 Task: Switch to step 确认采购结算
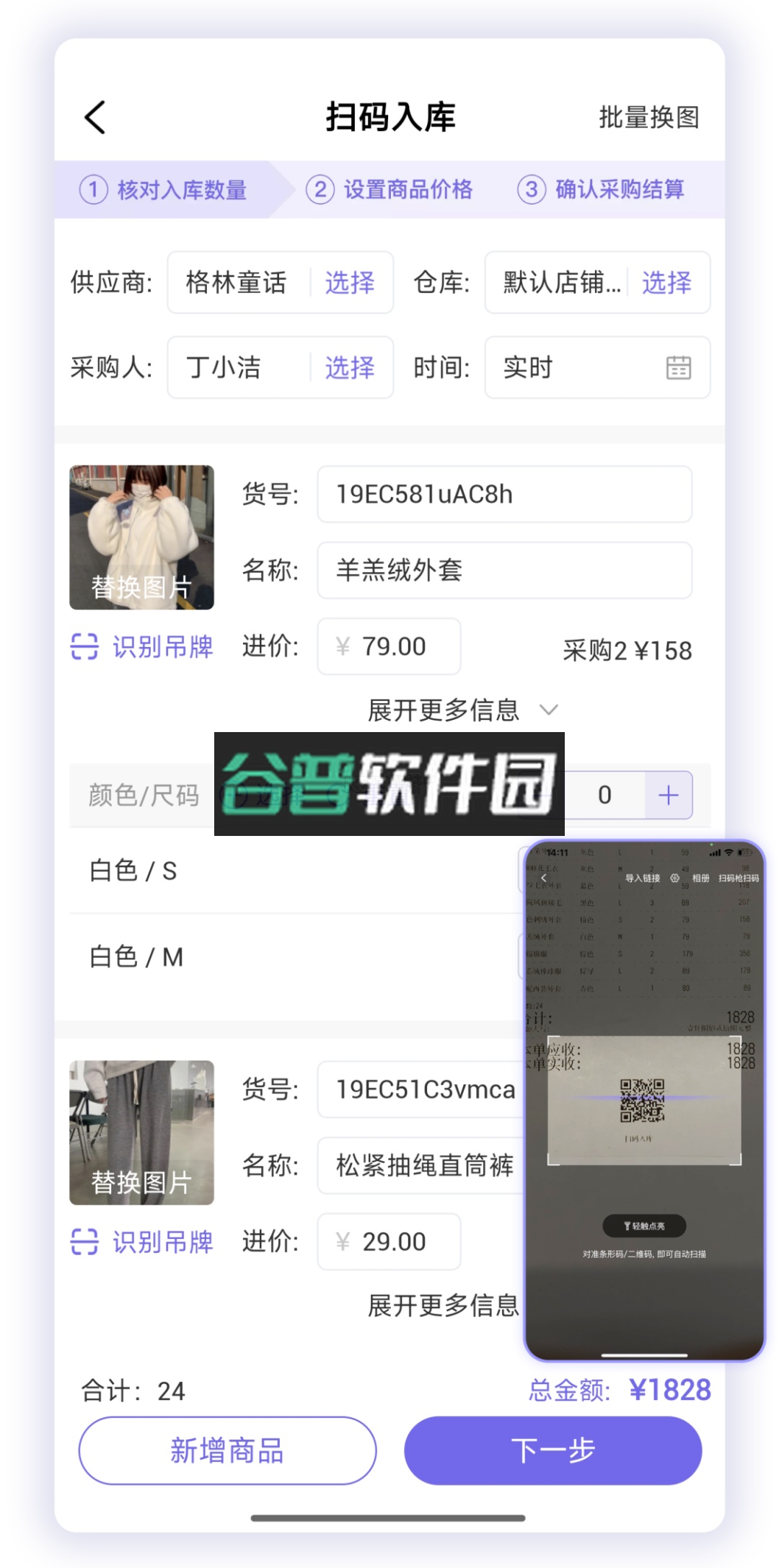(x=604, y=190)
